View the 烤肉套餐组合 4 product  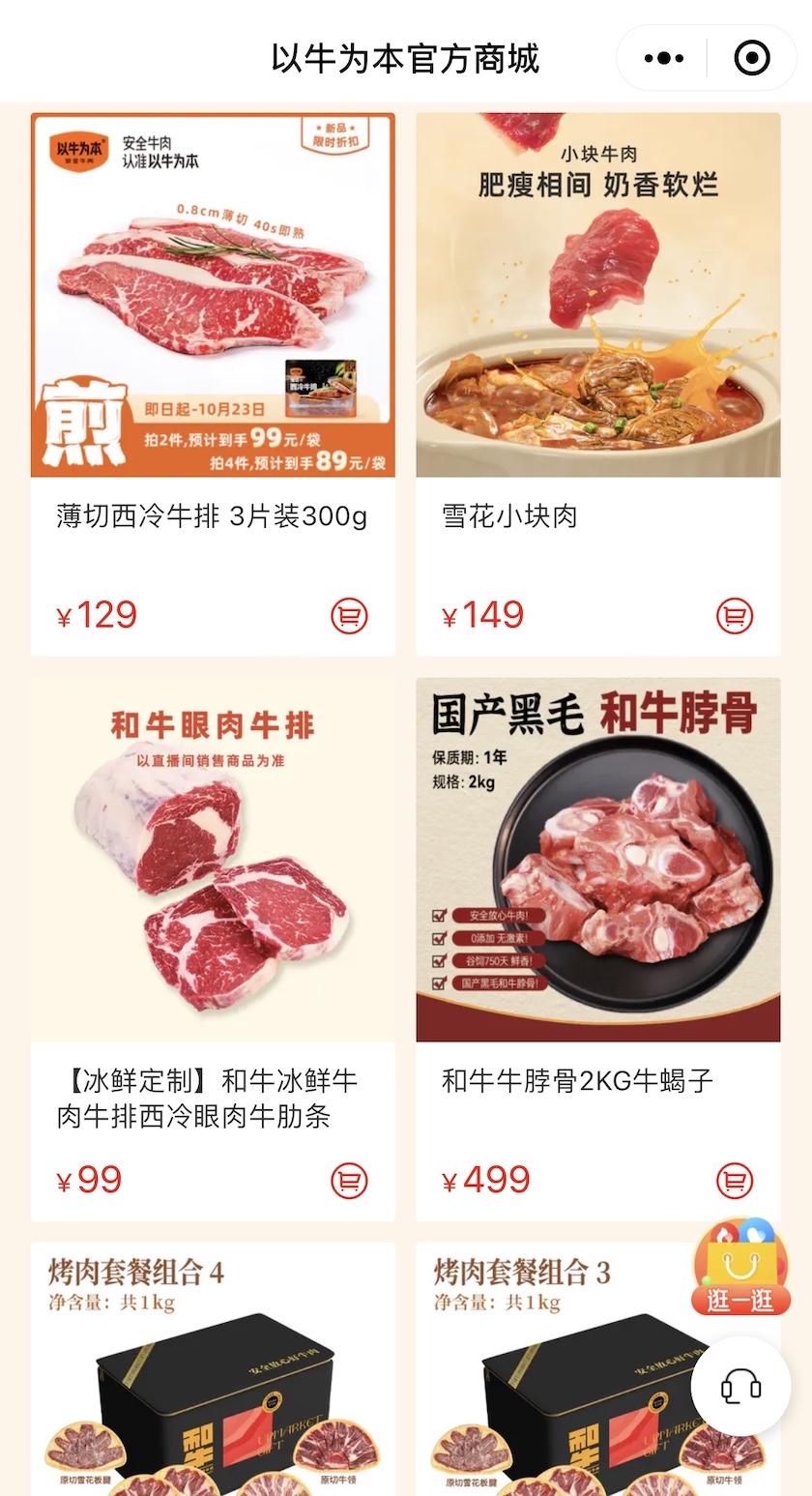tap(213, 1373)
